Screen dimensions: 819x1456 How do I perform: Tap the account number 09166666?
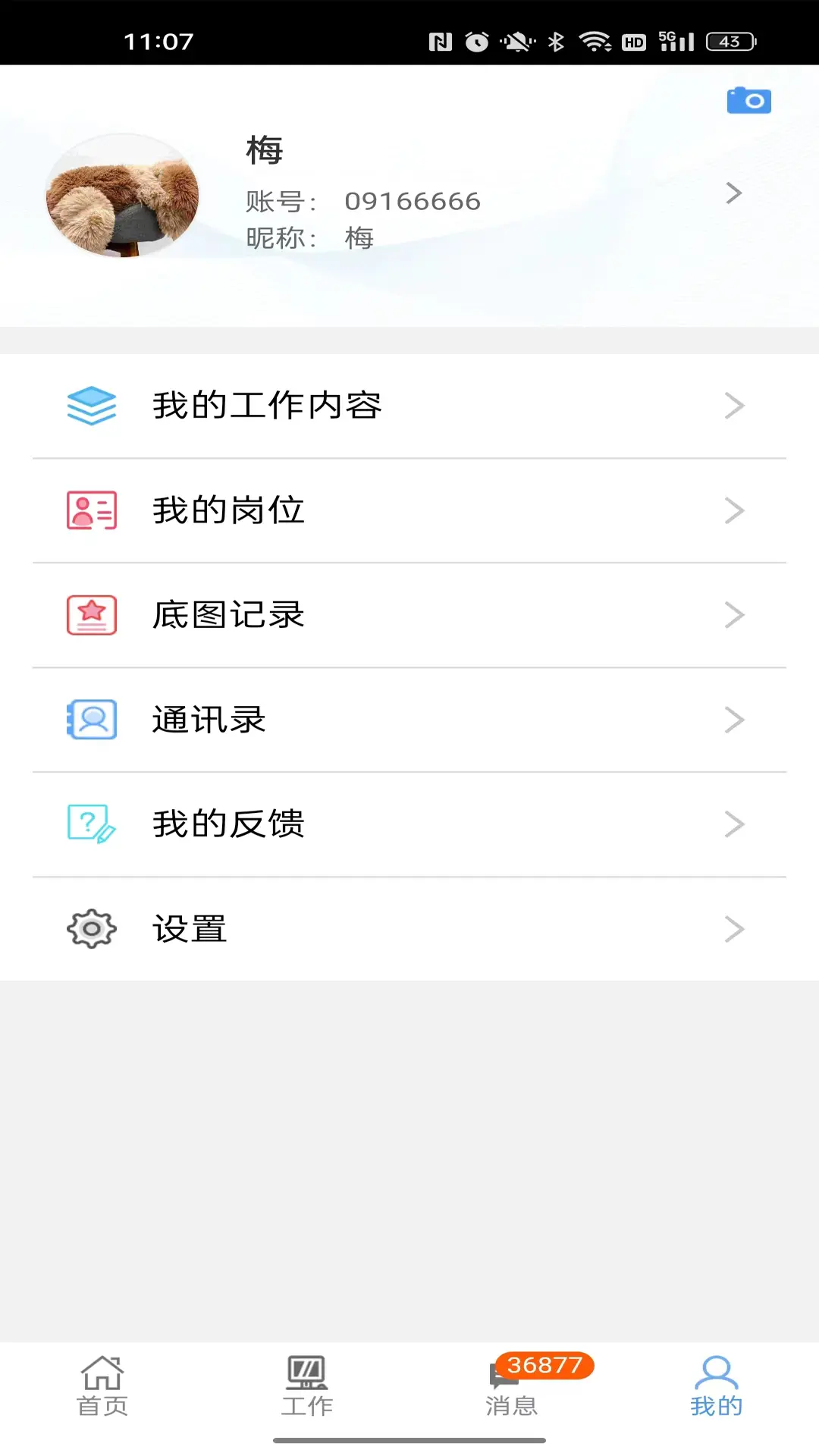(x=413, y=200)
